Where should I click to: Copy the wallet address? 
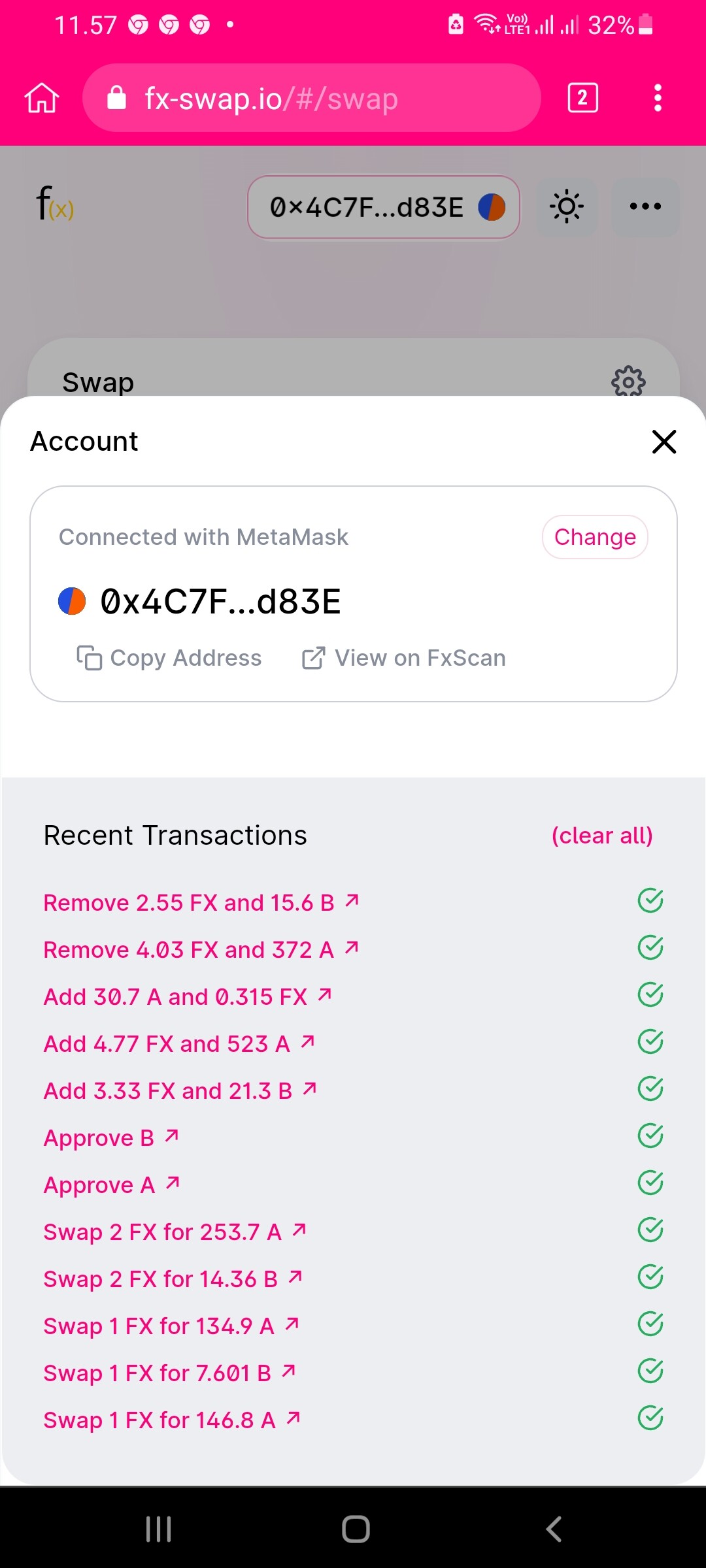pos(169,658)
